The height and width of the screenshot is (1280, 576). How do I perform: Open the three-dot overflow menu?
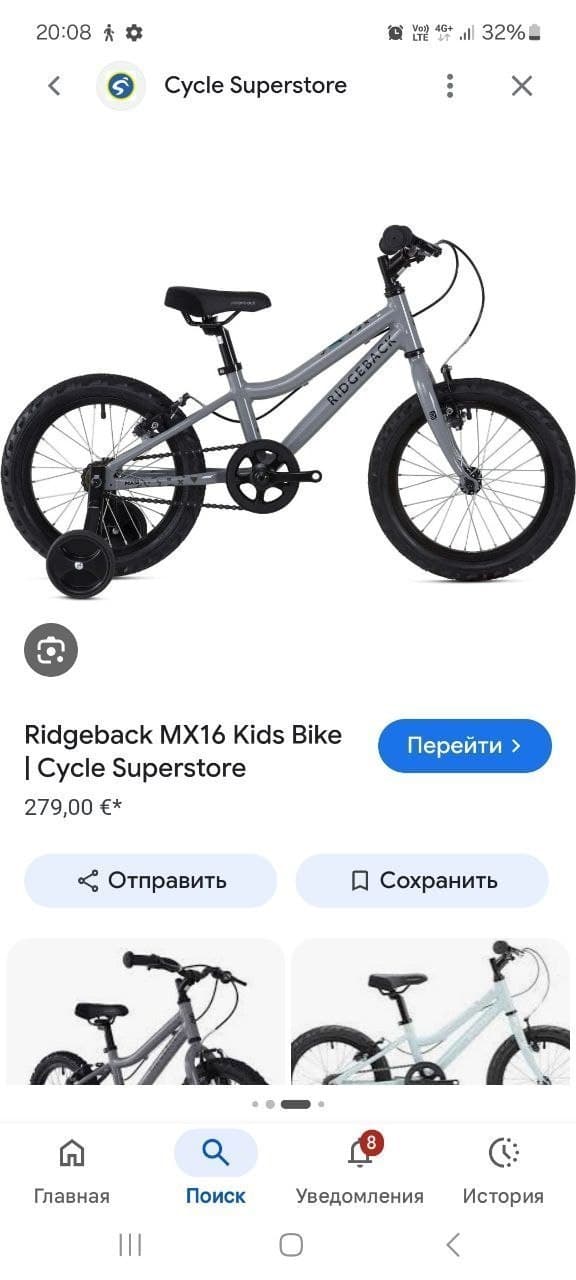pyautogui.click(x=451, y=86)
